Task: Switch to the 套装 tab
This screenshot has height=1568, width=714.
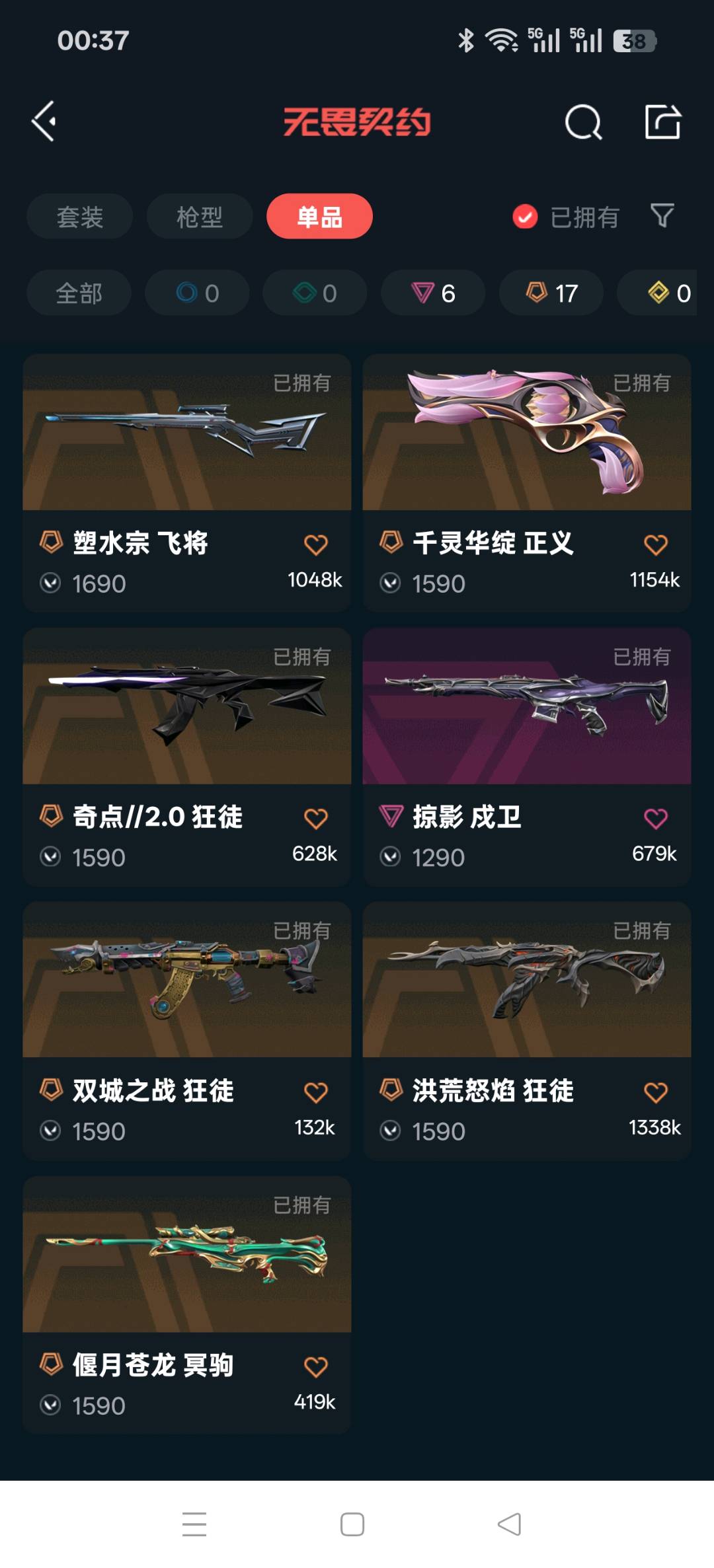Action: (80, 217)
